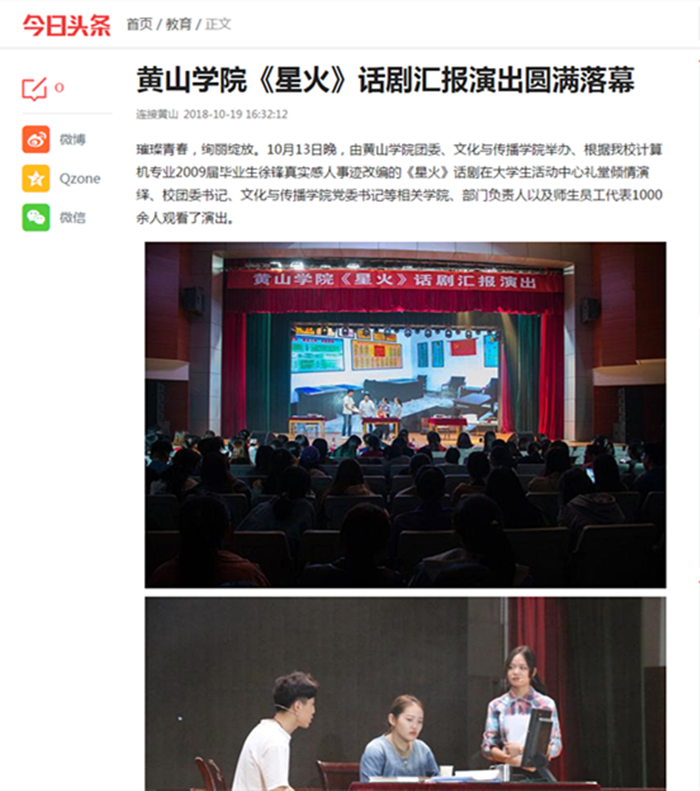Open the actors rehearsal photo
The height and width of the screenshot is (791, 700).
(405, 693)
